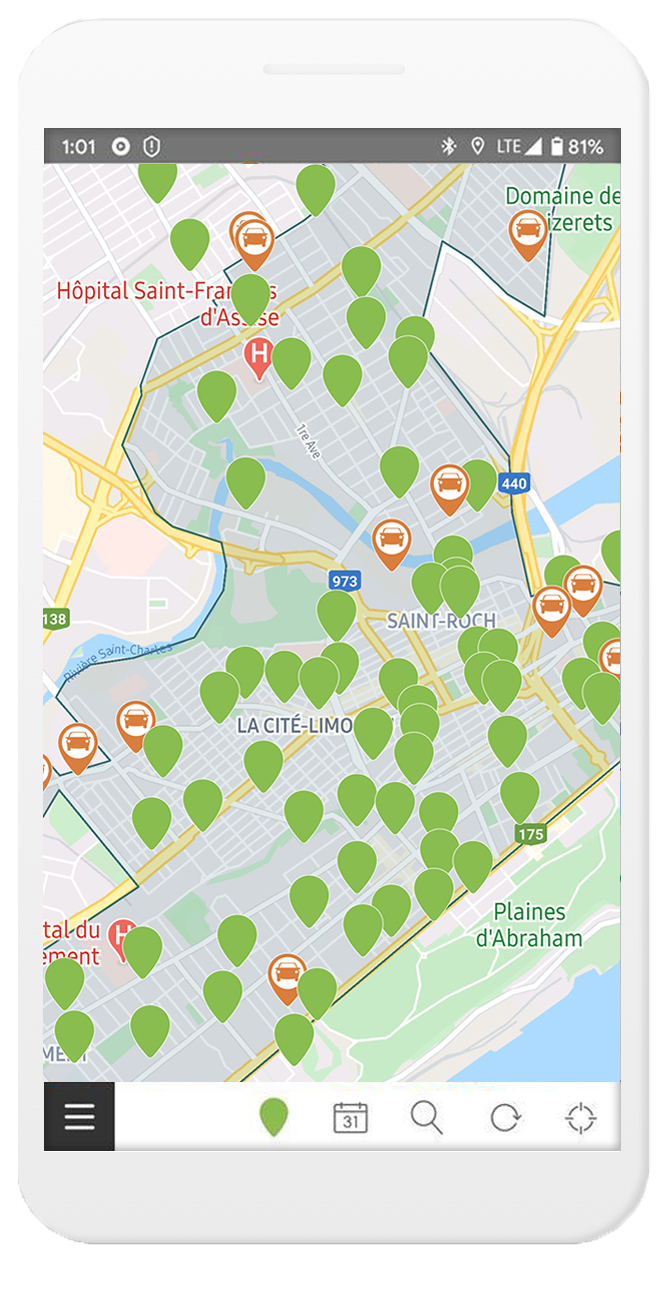Tap the green pin filter in toolbar
The width and height of the screenshot is (670, 1307).
coord(274,1116)
